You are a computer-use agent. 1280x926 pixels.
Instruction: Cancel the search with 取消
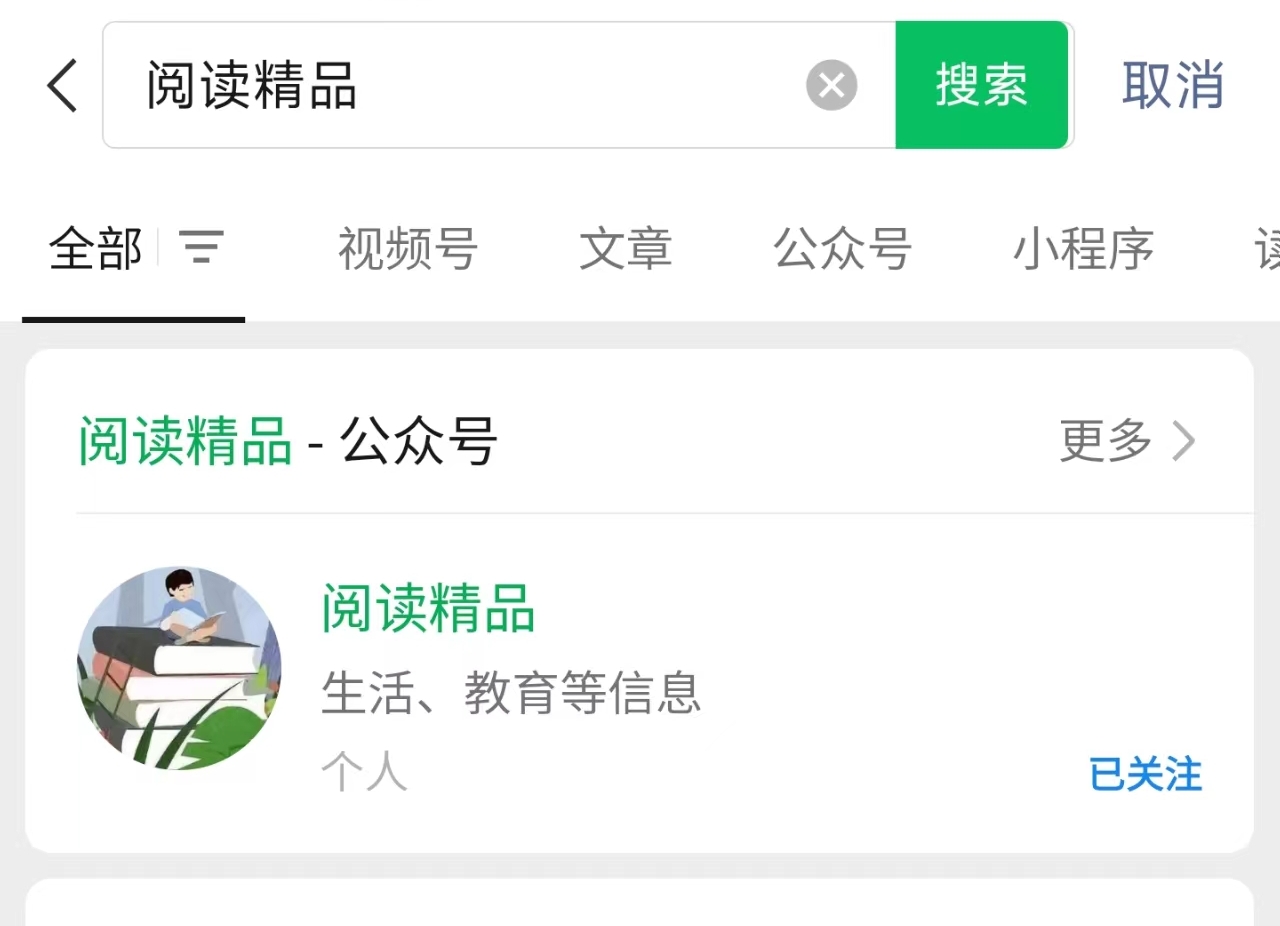pyautogui.click(x=1172, y=85)
